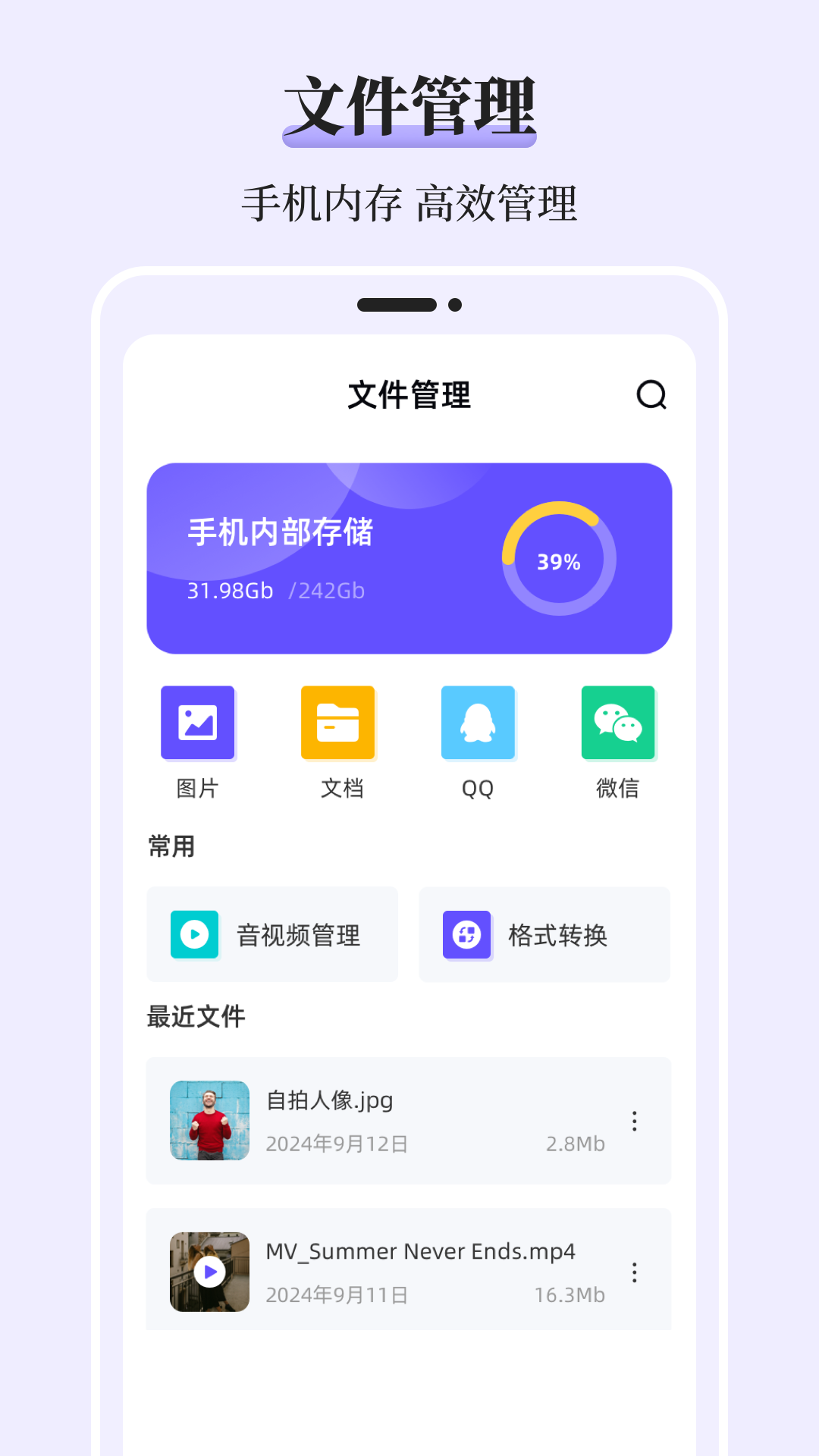Open the 图片 category icon

click(198, 723)
